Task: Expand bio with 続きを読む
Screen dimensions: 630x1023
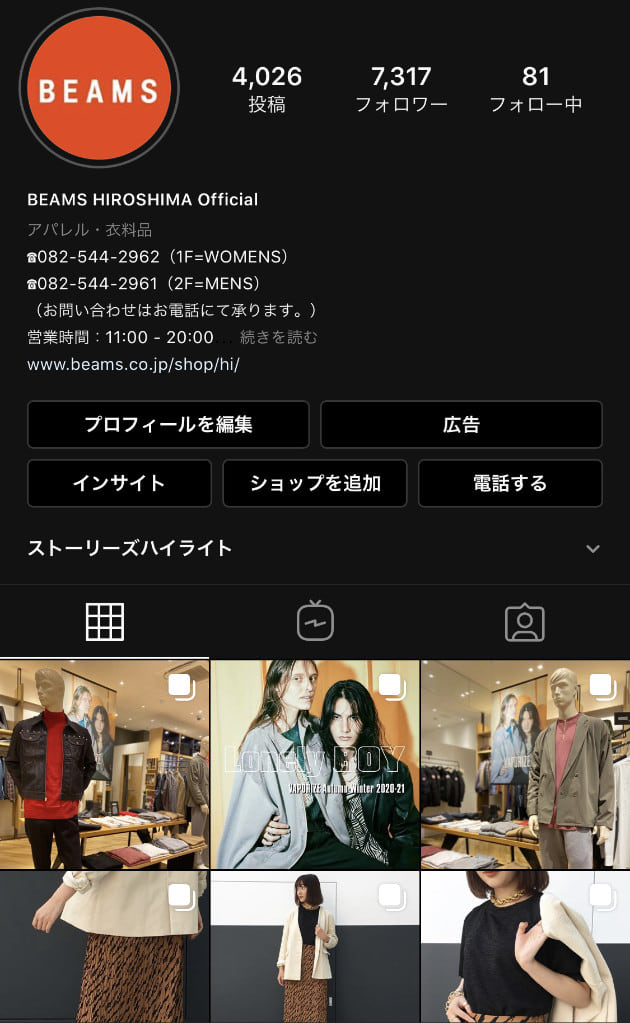Action: [x=278, y=337]
